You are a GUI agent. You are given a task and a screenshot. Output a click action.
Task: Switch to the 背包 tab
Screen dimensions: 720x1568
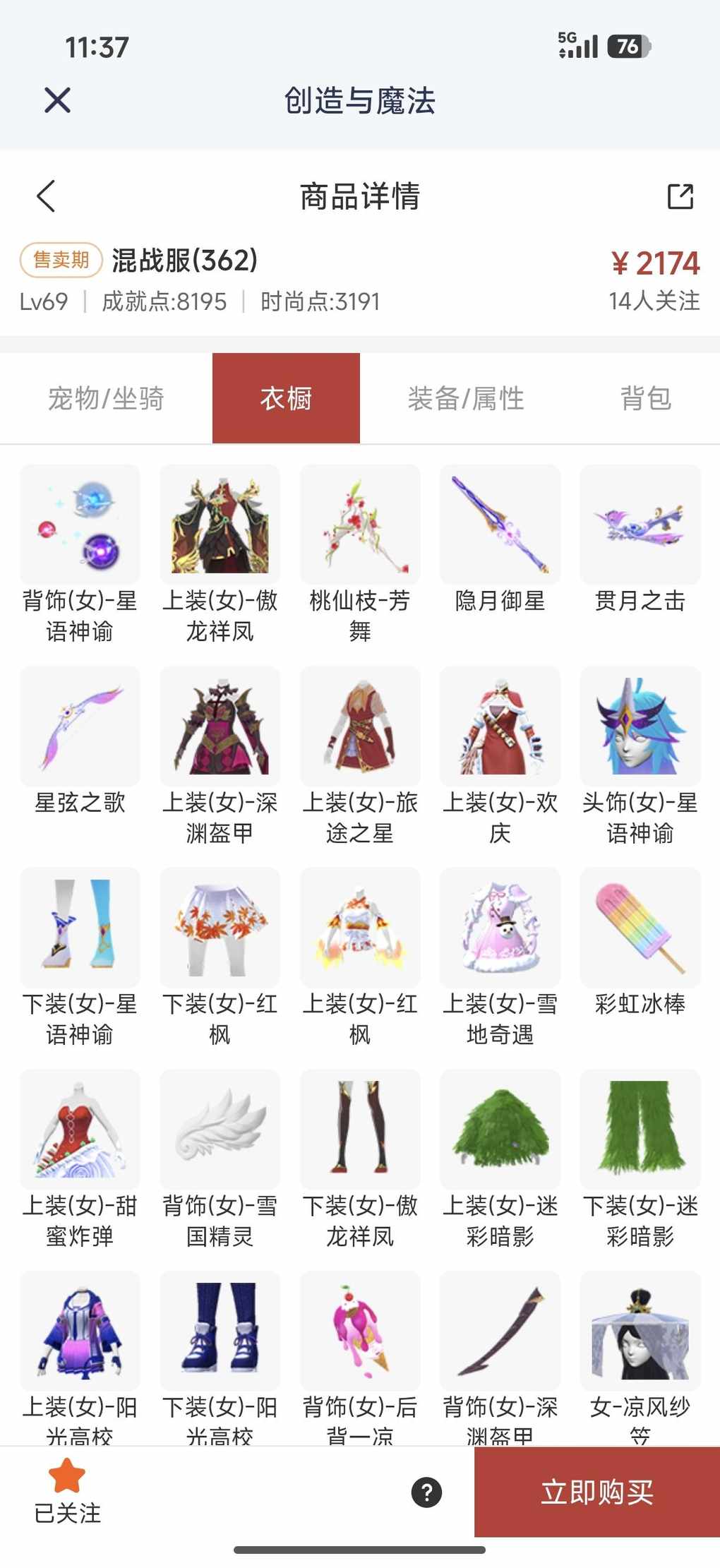point(645,399)
